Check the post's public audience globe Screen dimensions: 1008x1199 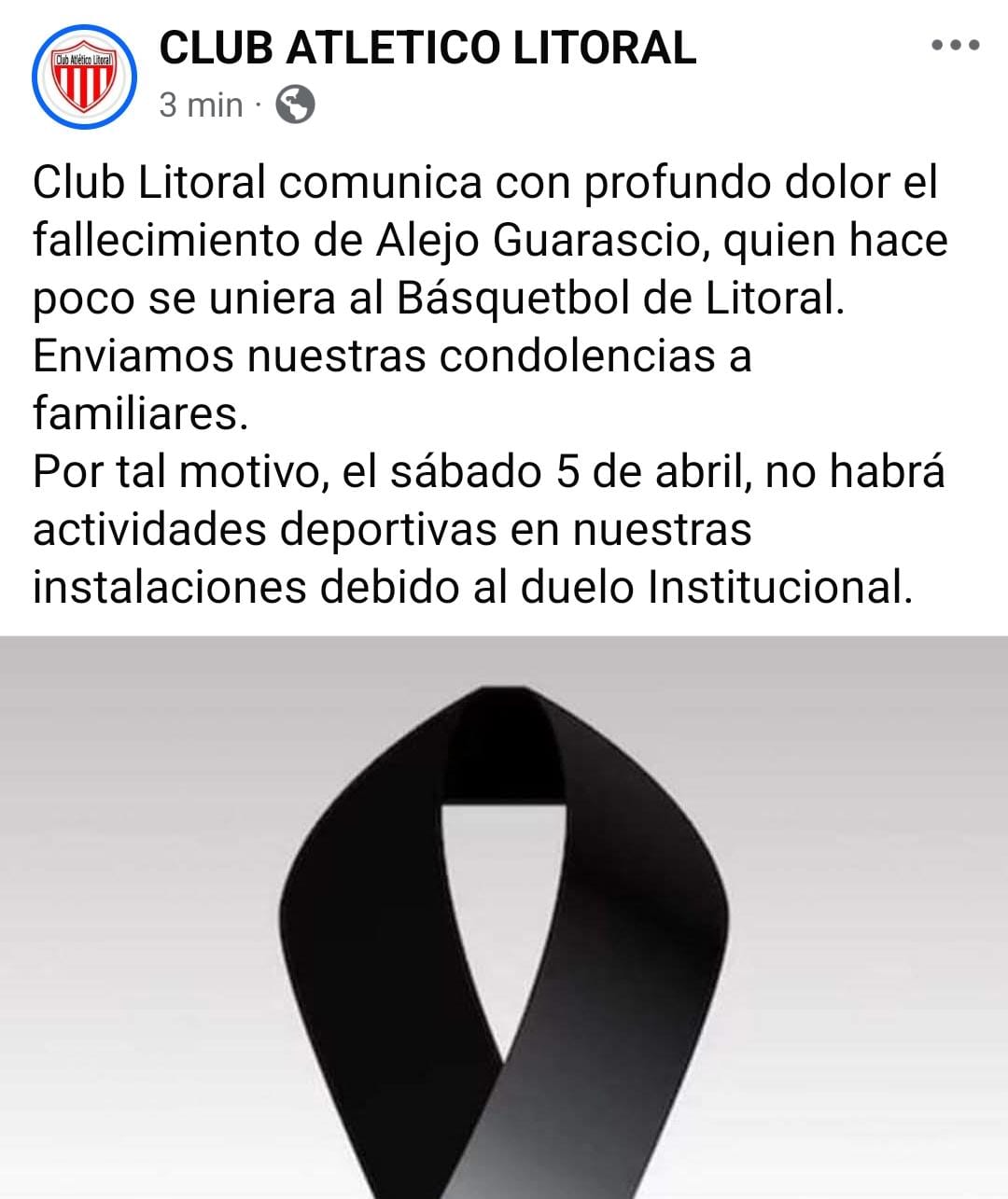(295, 105)
